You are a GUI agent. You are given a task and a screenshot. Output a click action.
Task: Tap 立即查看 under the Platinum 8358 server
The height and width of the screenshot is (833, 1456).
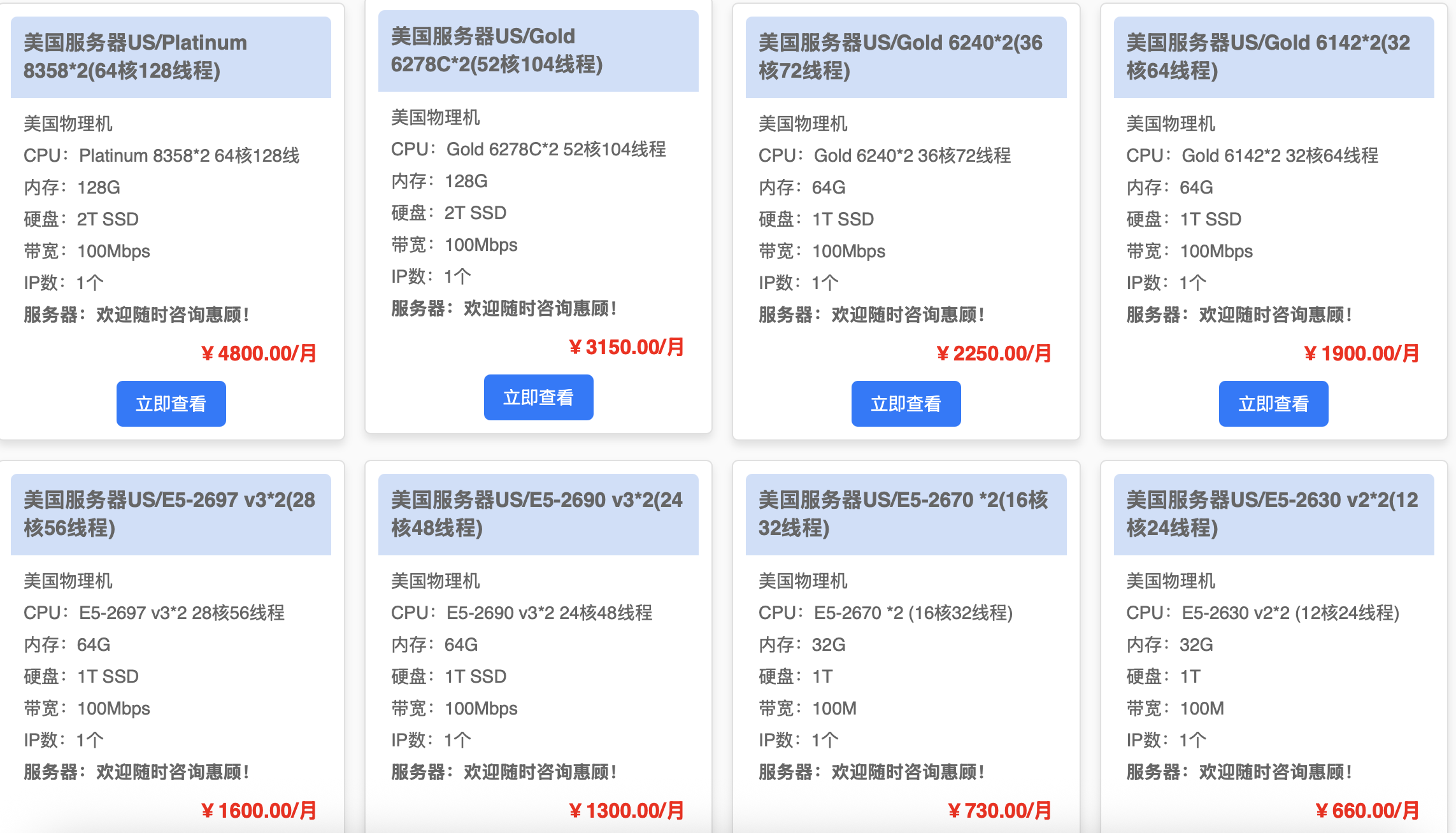[x=171, y=404]
